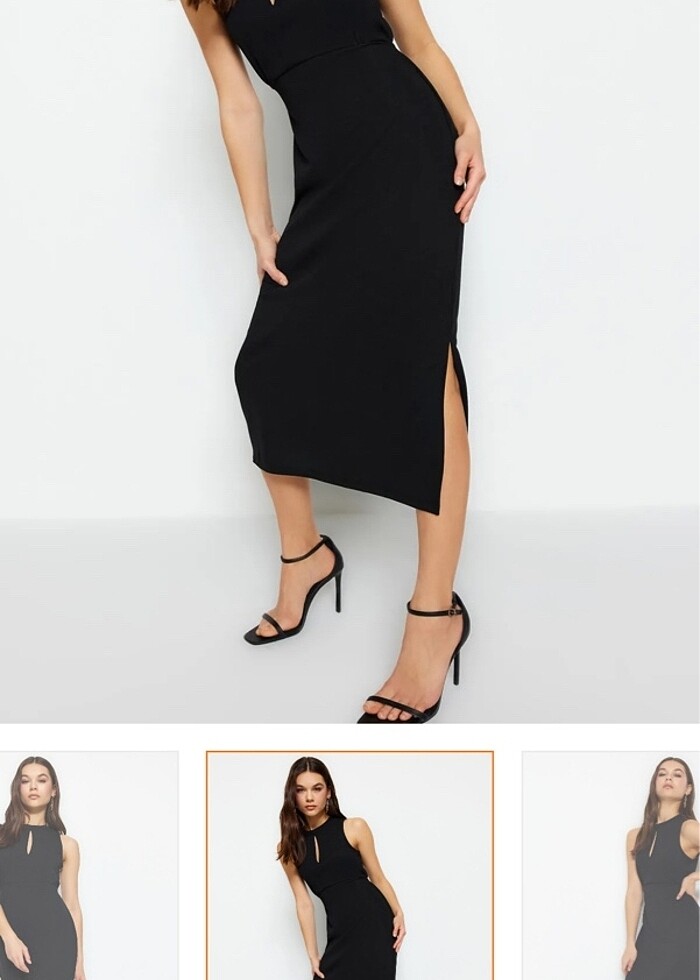Tap the large dress photo to enlarge
The height and width of the screenshot is (980, 700).
350,360
